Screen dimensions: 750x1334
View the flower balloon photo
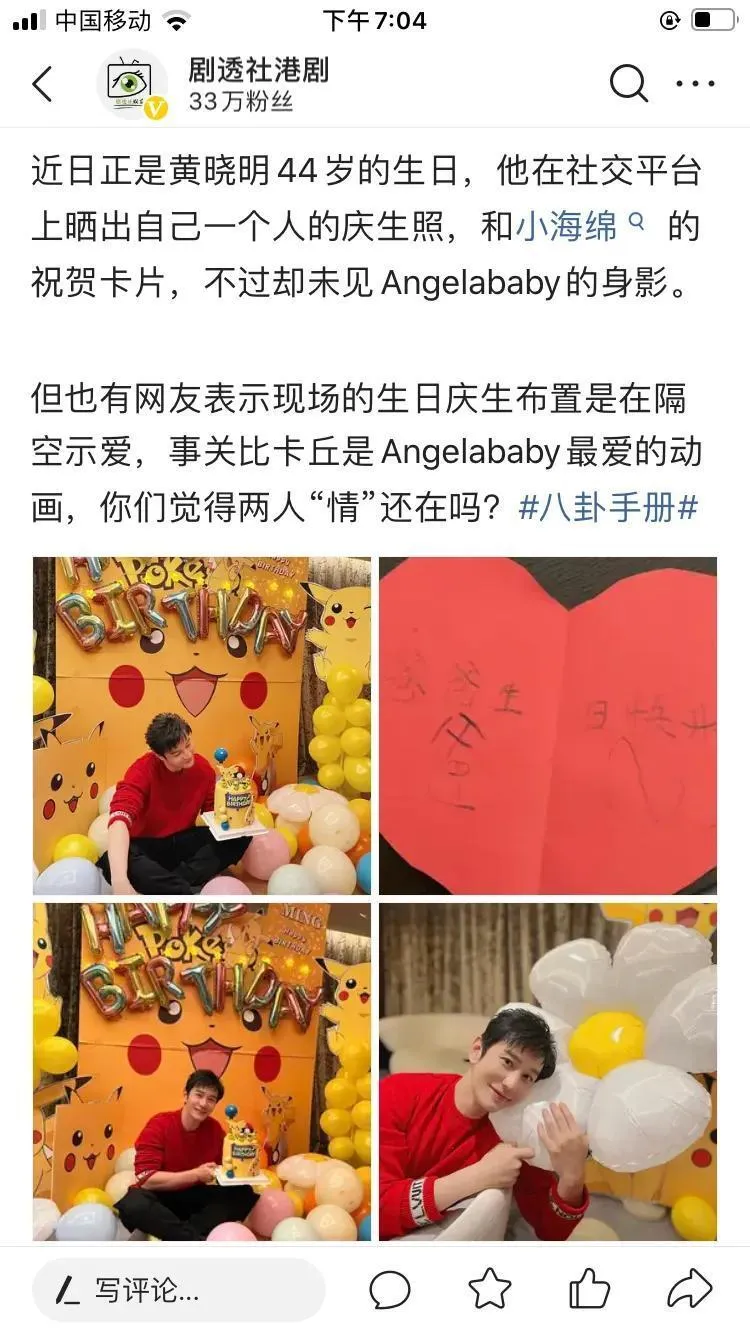pos(548,1072)
